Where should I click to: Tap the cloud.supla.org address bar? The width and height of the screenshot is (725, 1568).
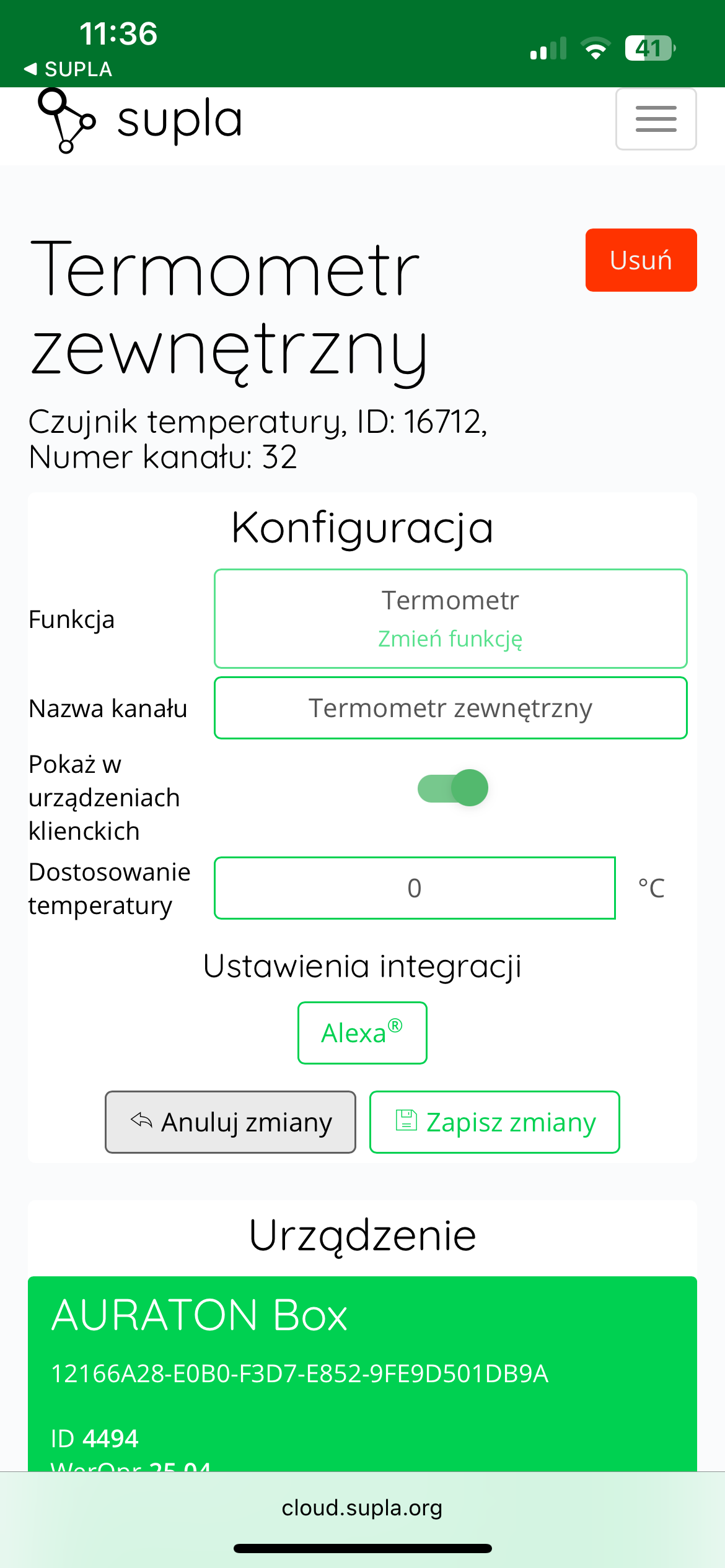click(x=362, y=1508)
